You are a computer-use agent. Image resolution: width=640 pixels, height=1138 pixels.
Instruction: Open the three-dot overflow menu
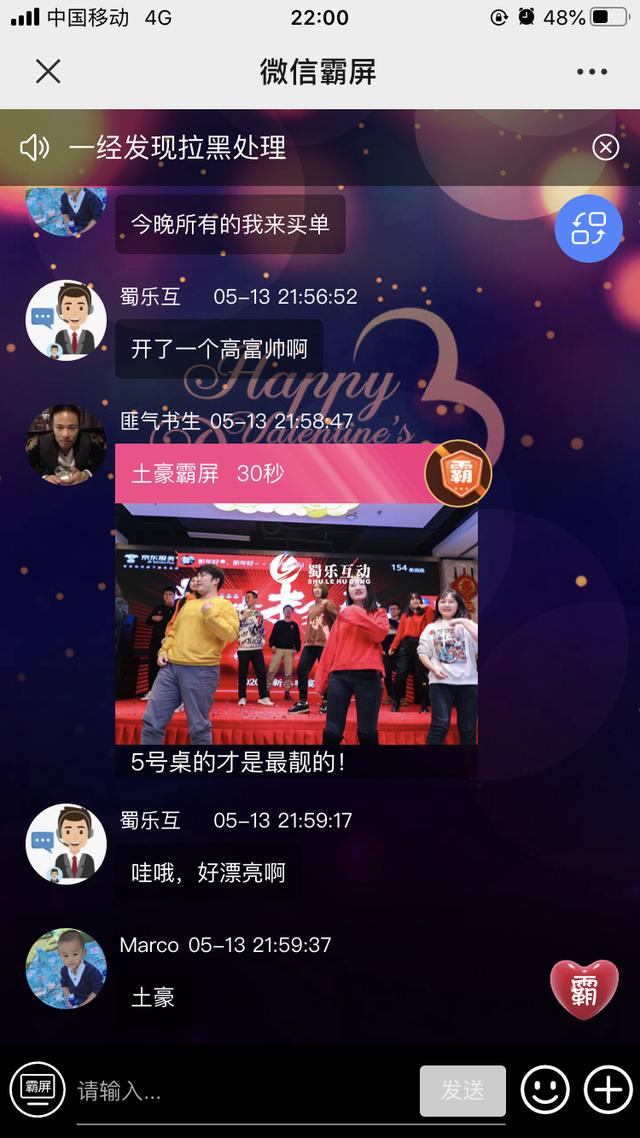click(592, 72)
